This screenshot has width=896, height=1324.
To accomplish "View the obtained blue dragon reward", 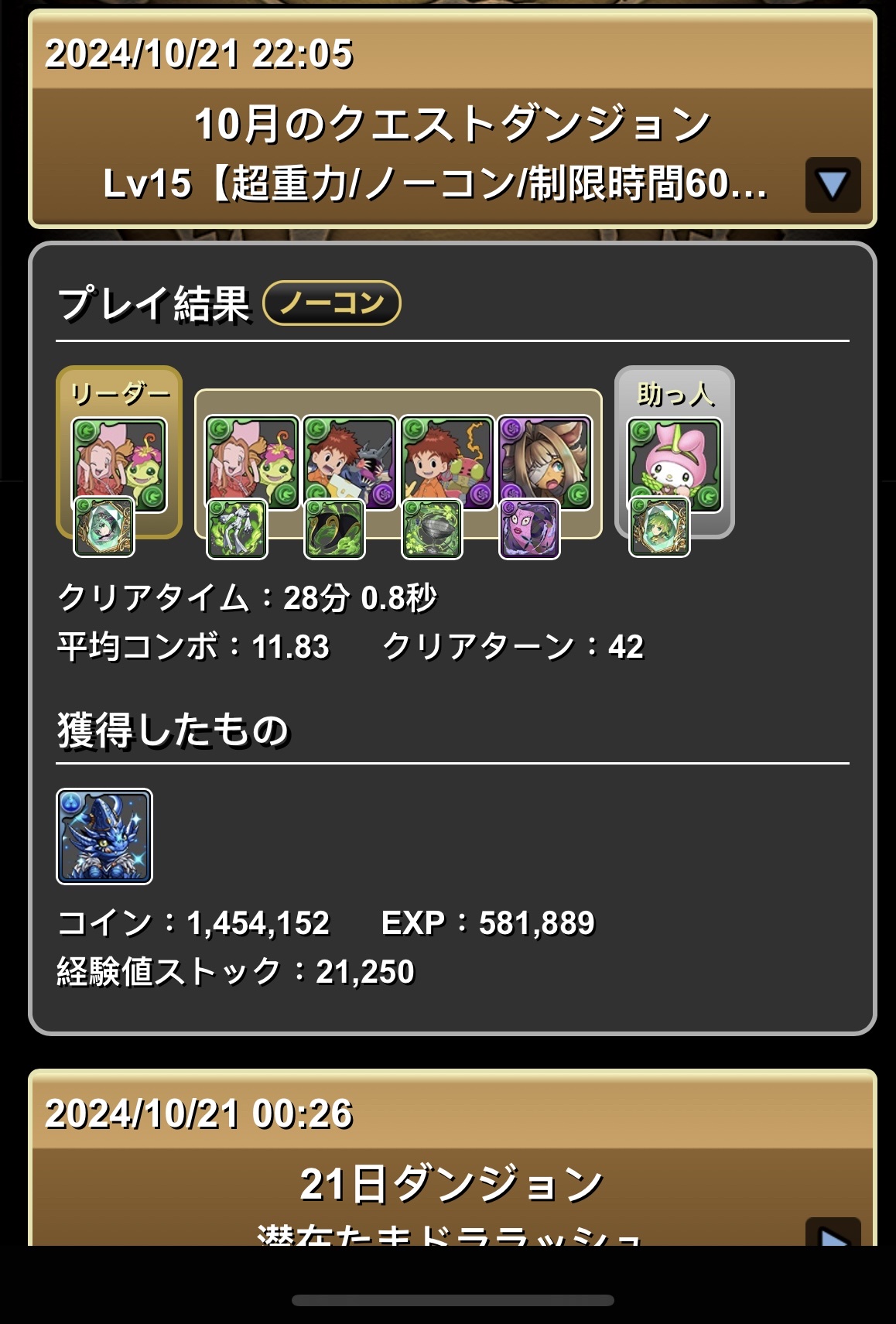I will (x=104, y=836).
